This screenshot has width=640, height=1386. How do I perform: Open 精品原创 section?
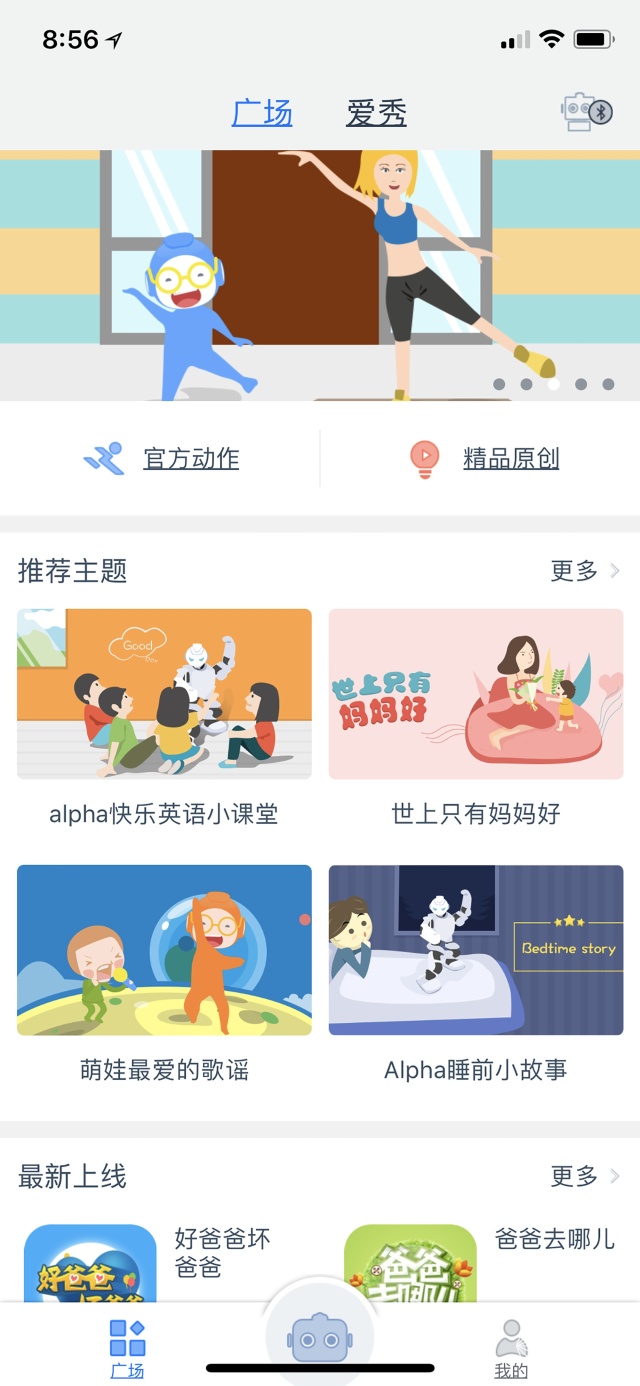484,459
